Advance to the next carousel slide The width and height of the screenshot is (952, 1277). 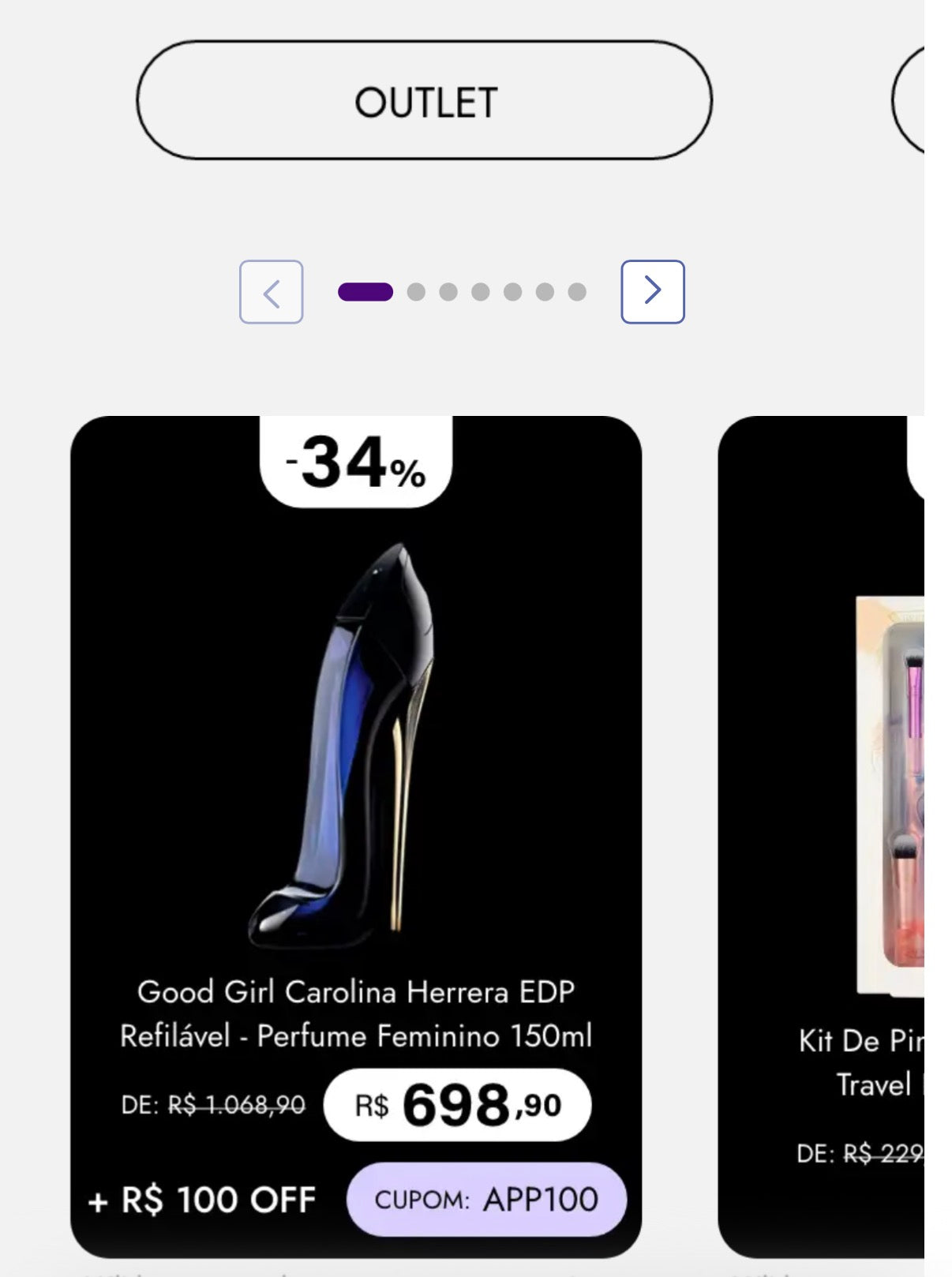click(x=652, y=292)
